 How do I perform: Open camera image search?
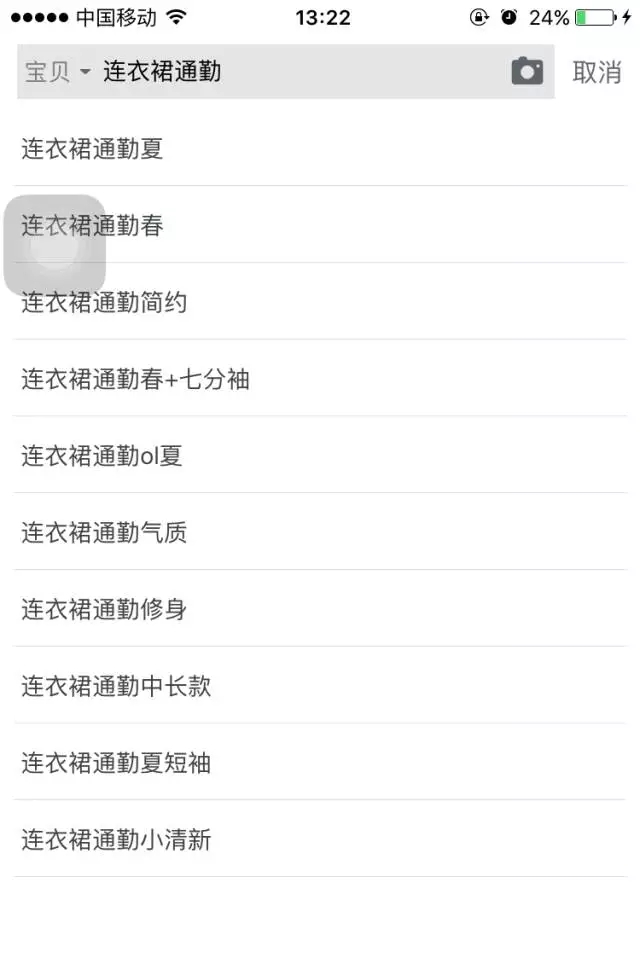[x=527, y=71]
